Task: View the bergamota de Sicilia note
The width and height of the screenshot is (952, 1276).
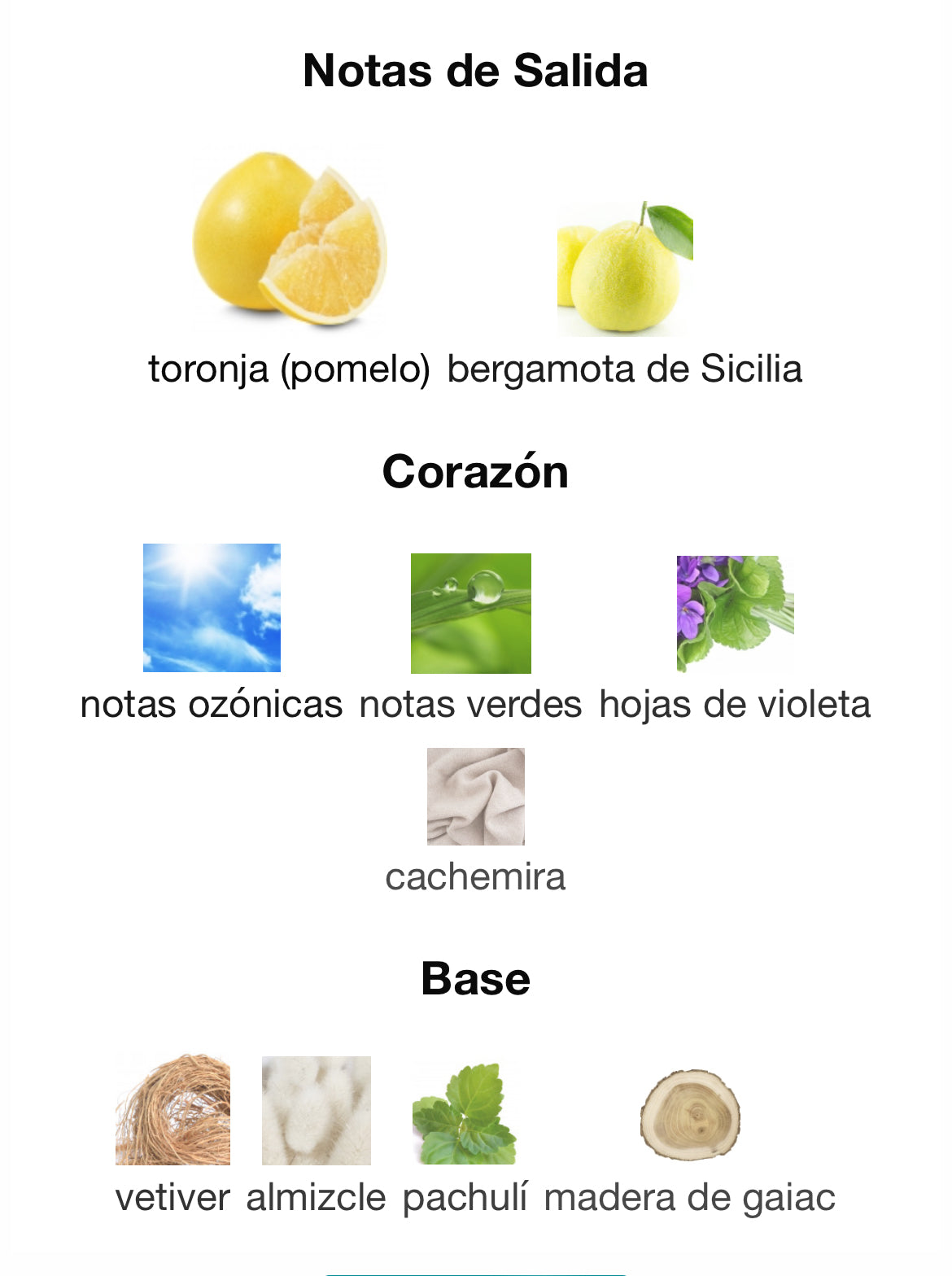Action: click(624, 269)
